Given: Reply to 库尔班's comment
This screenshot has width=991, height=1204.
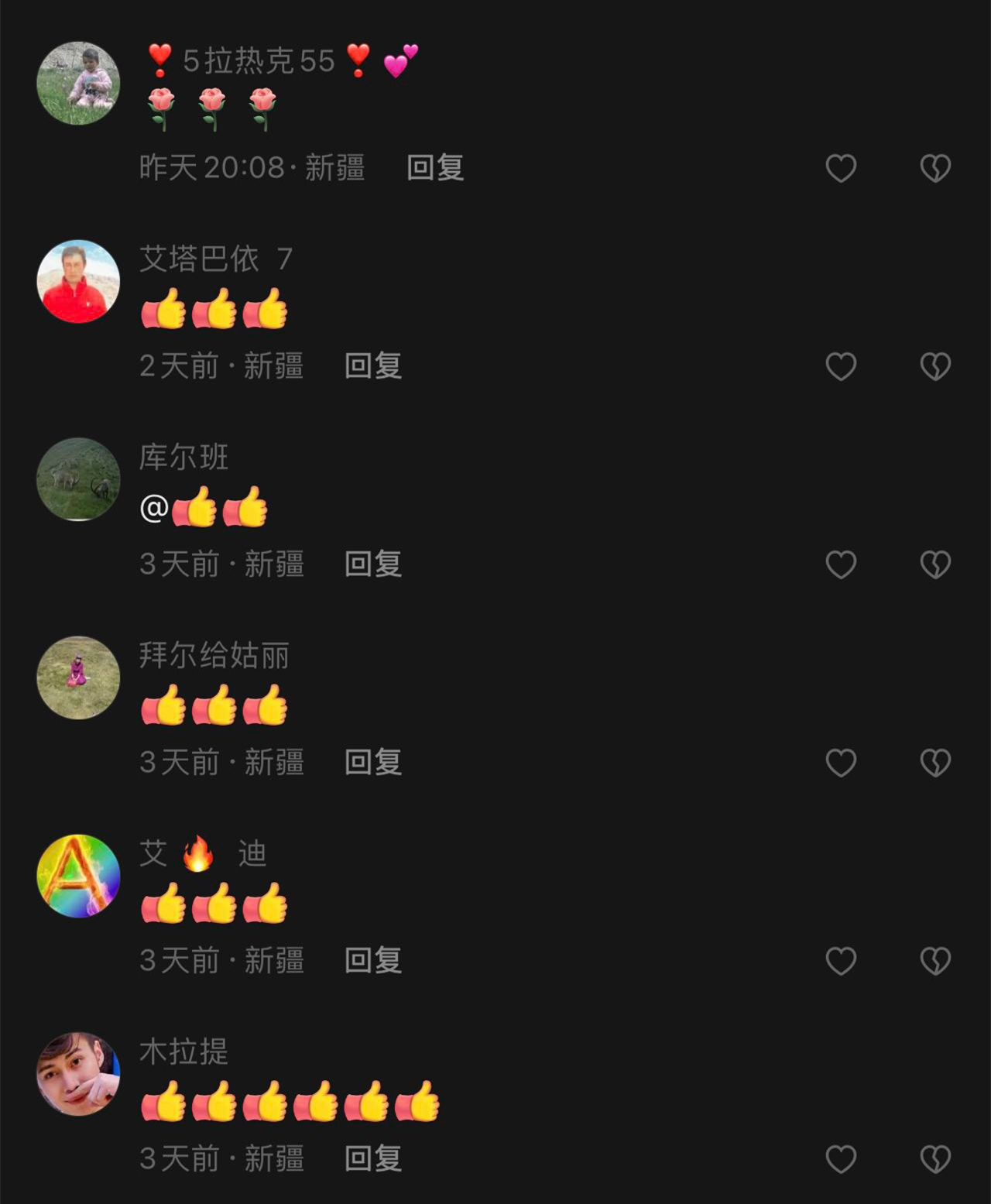Looking at the screenshot, I should point(373,564).
